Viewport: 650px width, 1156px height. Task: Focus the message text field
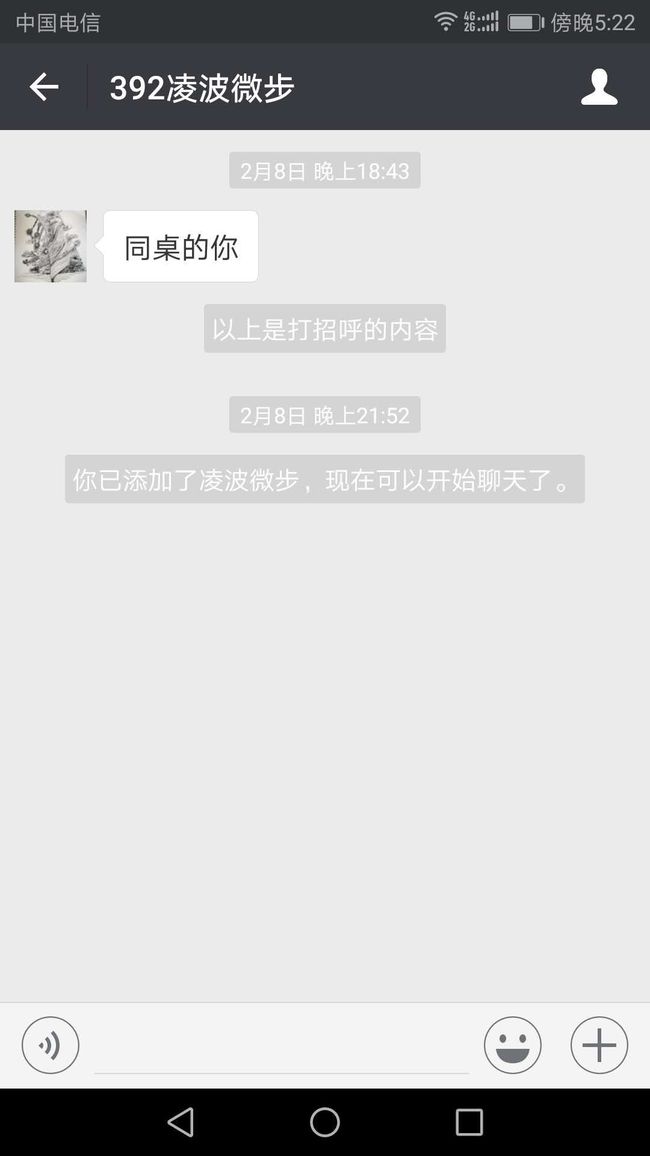(281, 1047)
